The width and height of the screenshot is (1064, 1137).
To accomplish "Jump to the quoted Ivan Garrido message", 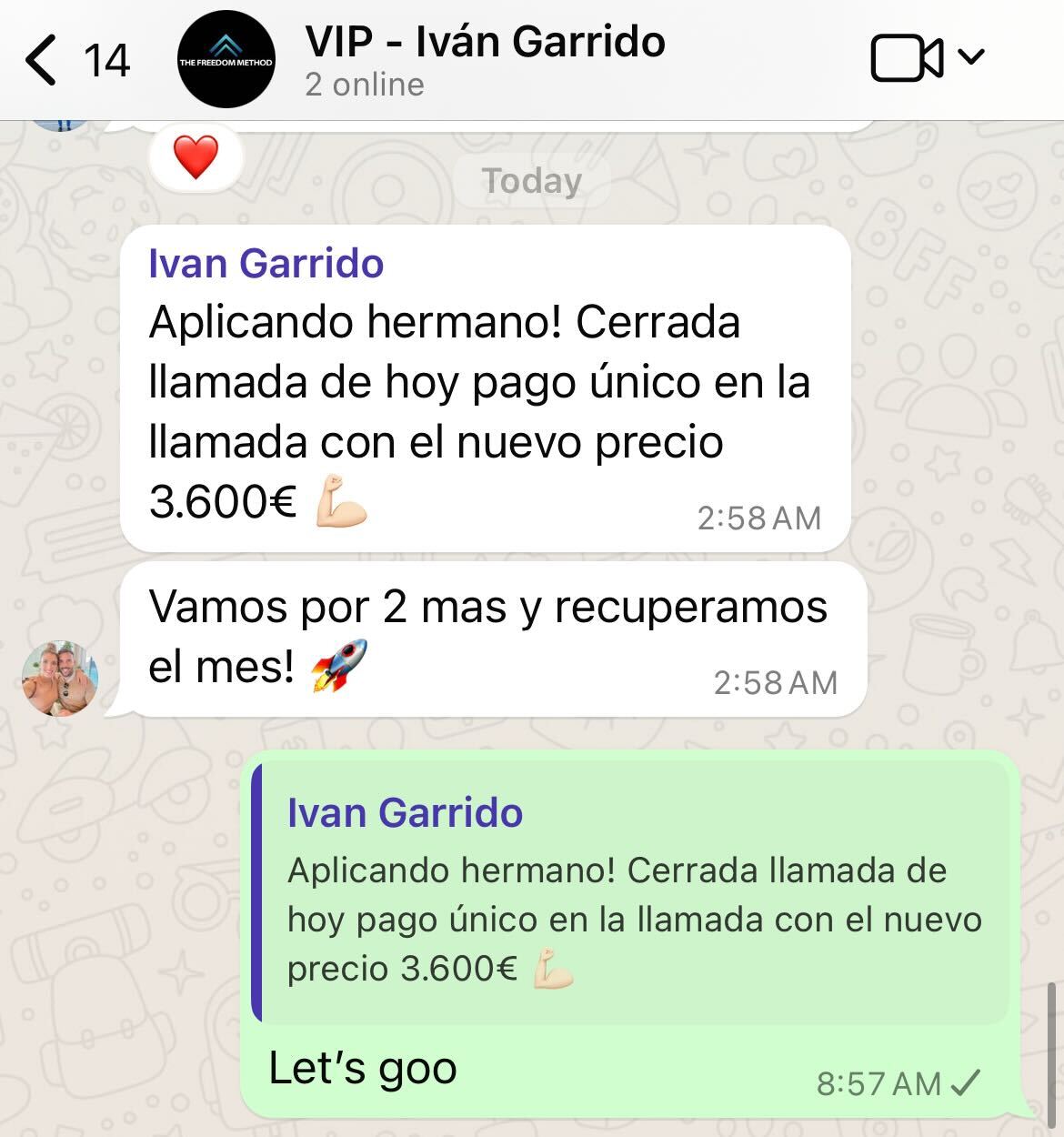I will (x=631, y=891).
